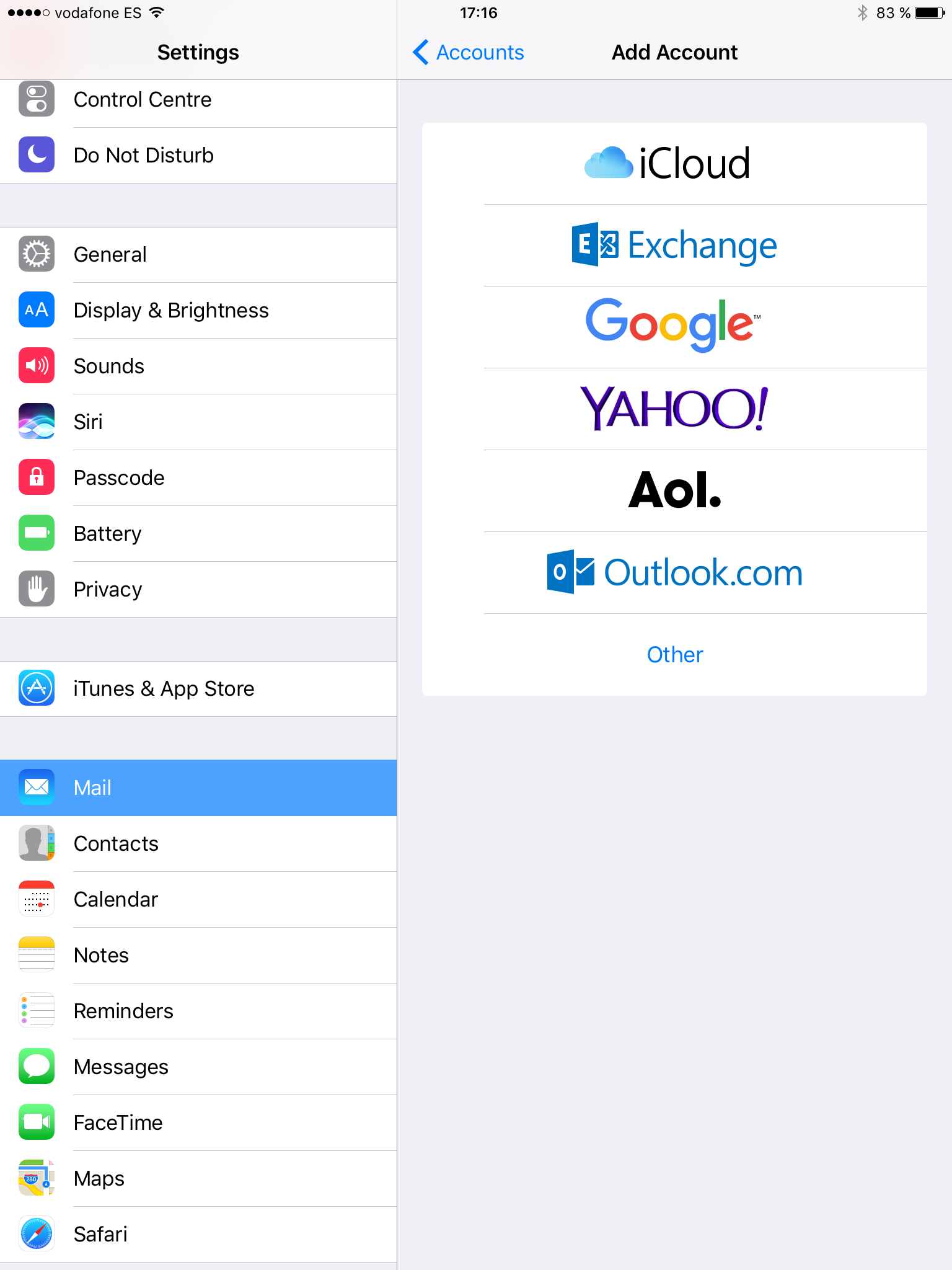The height and width of the screenshot is (1270, 952).
Task: Open General settings
Action: [198, 254]
